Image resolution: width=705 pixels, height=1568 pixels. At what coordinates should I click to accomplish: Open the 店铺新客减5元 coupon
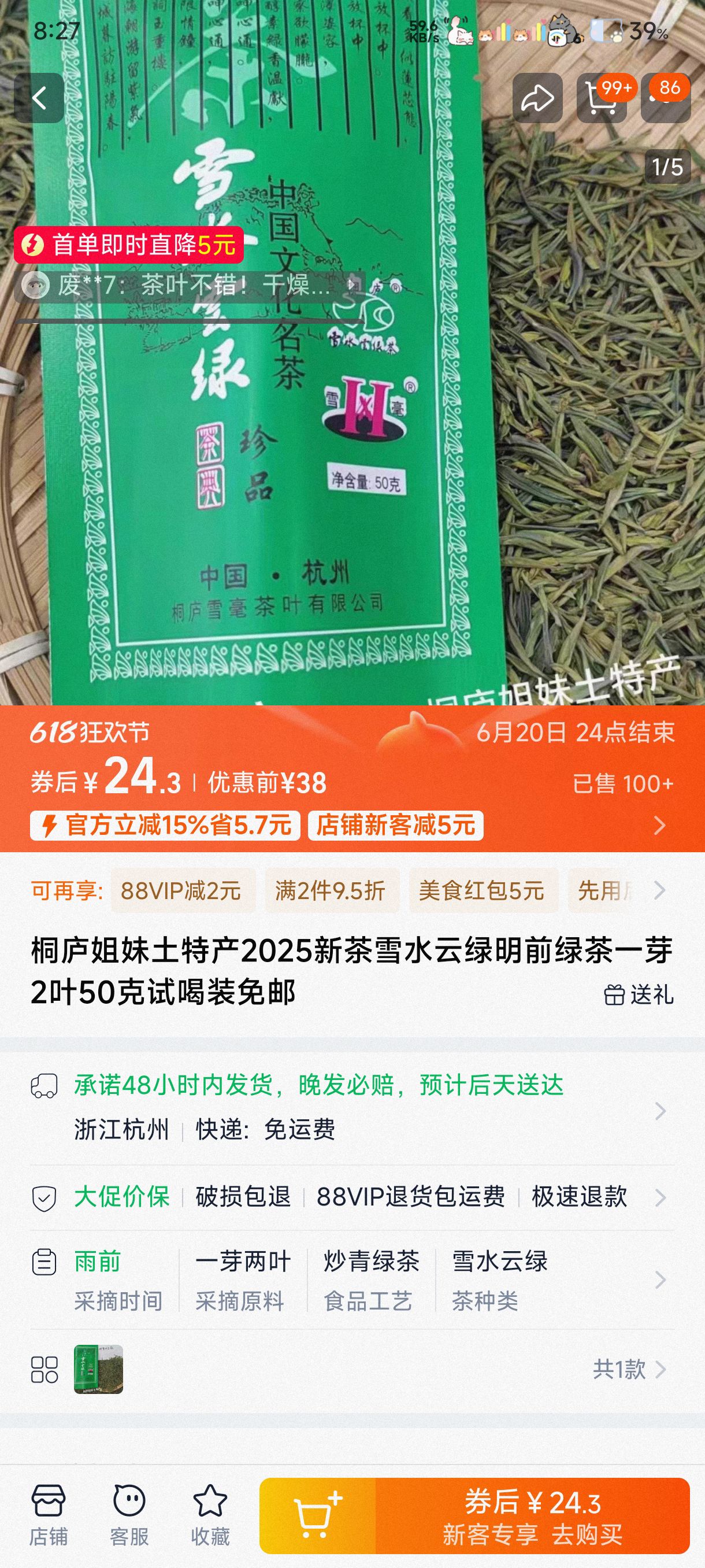[395, 826]
